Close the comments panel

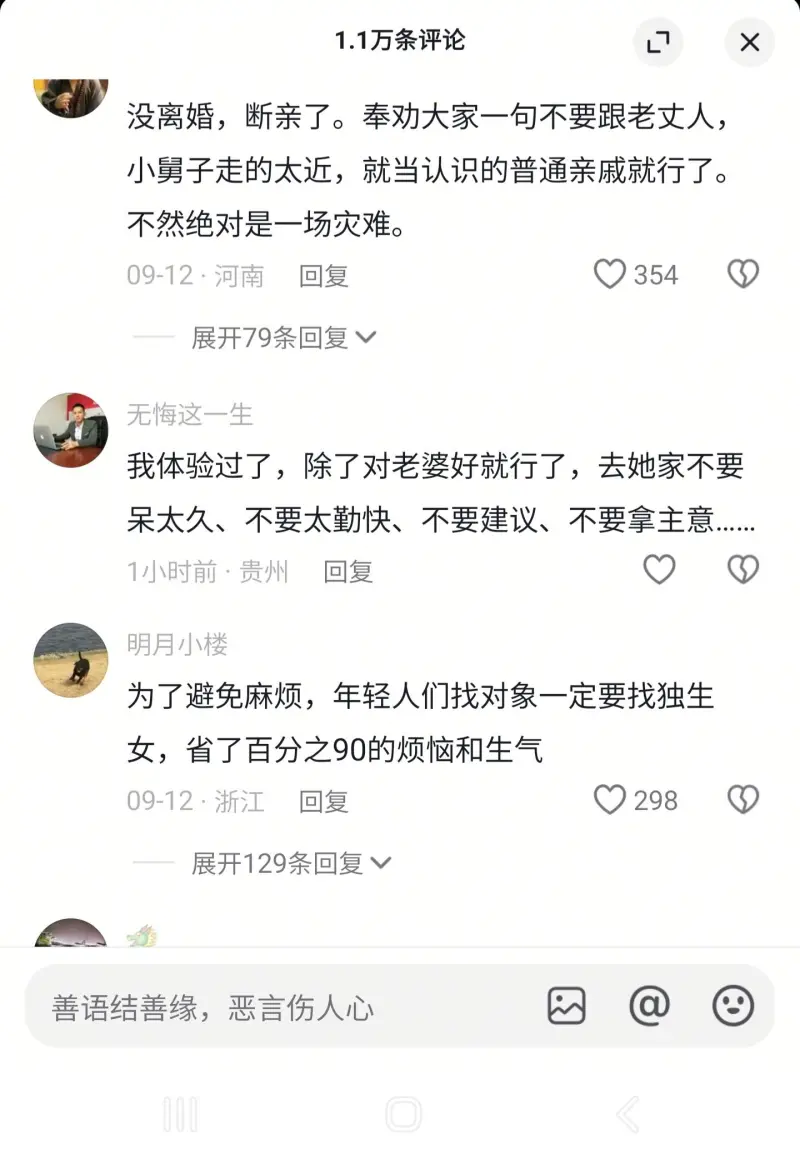(x=749, y=42)
